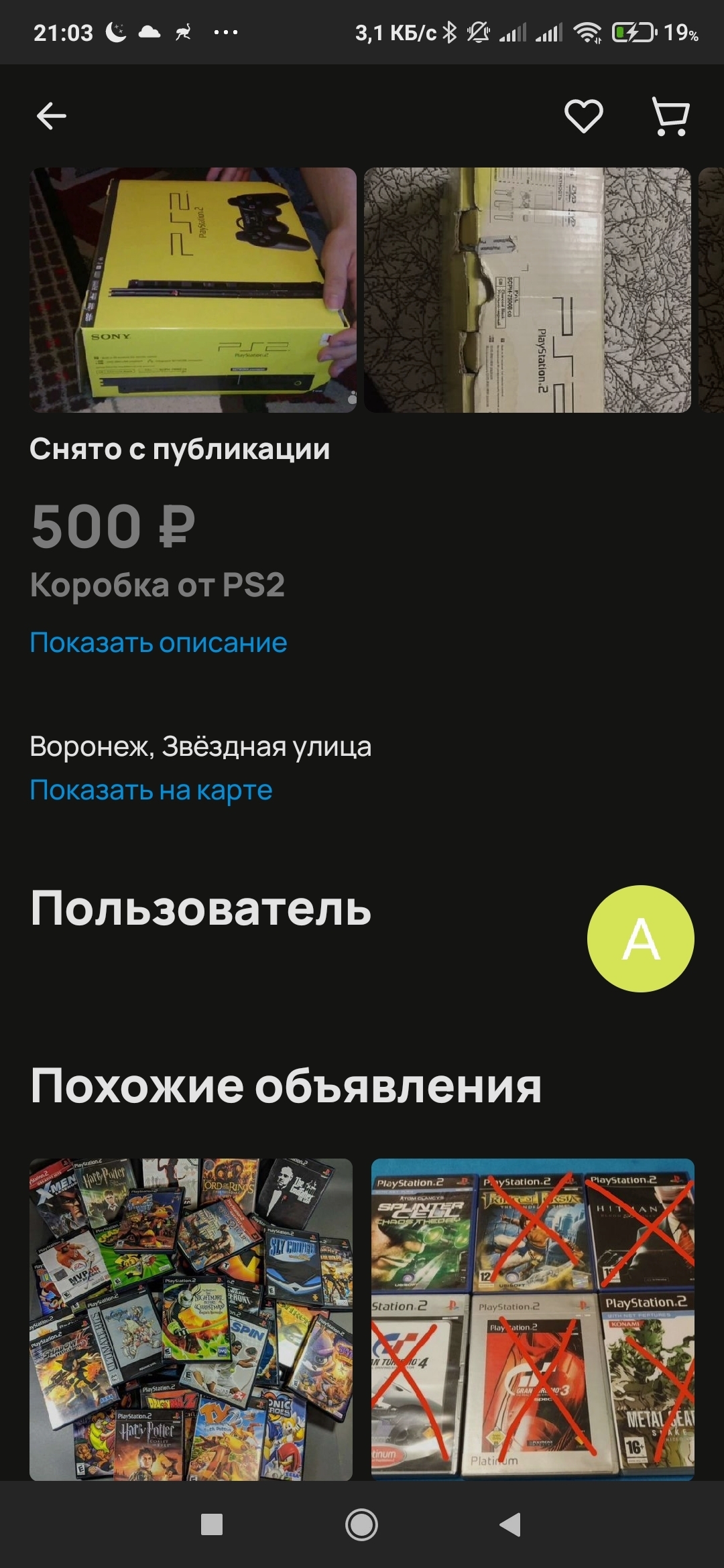Open the seller profile avatar 'A'
This screenshot has height=1568, width=724.
(640, 938)
